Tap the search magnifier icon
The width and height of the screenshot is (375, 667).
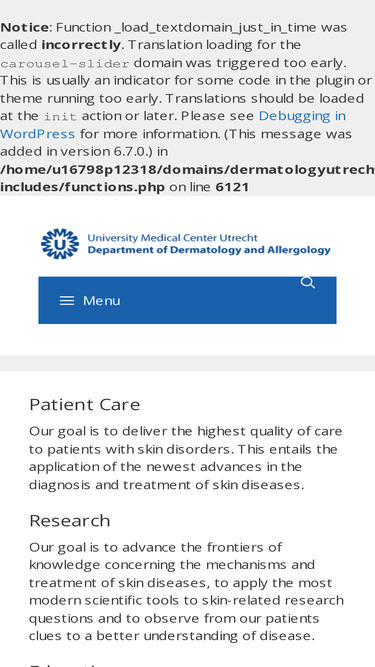(x=308, y=282)
